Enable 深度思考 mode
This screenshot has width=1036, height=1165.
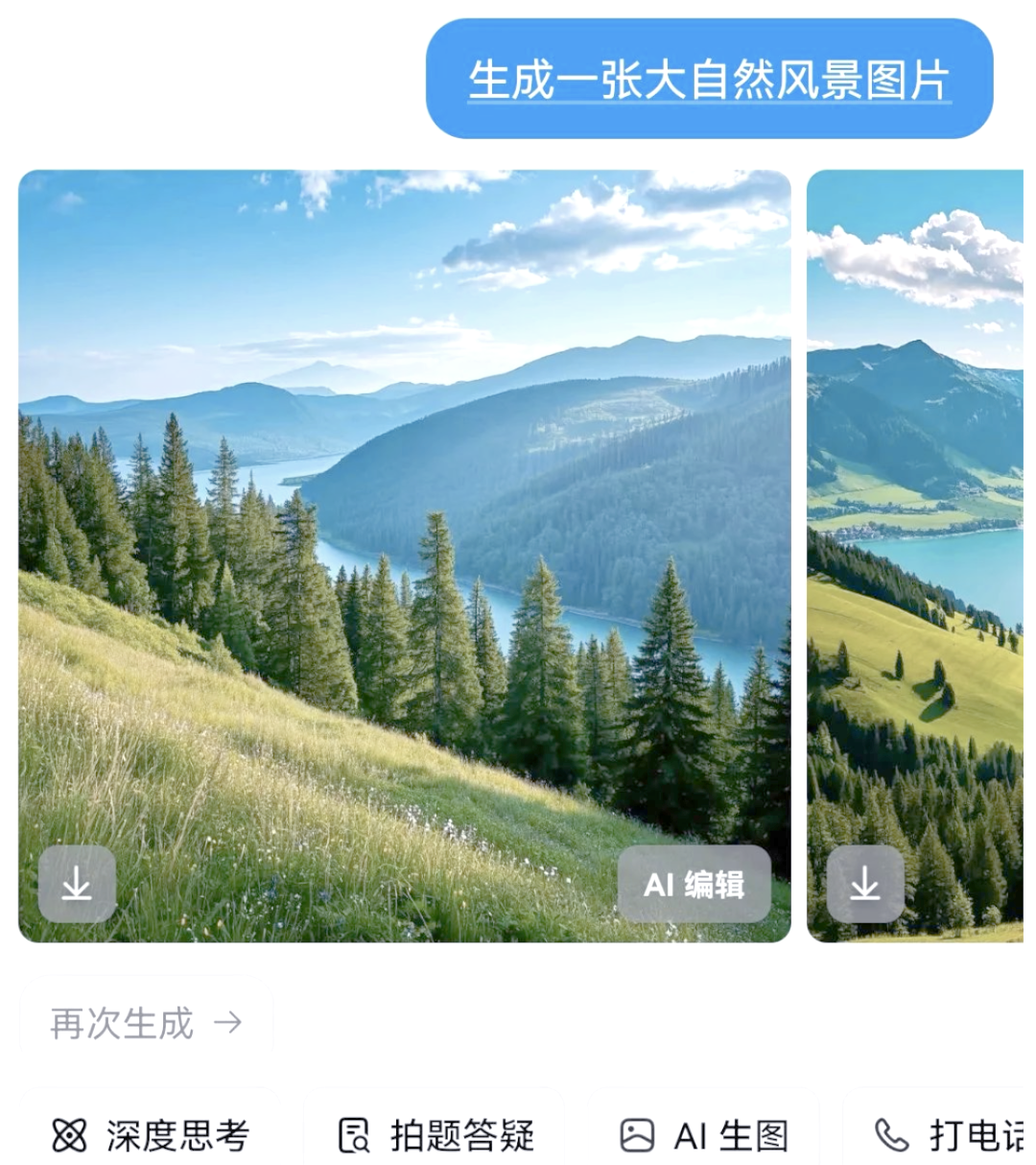pos(151,1135)
